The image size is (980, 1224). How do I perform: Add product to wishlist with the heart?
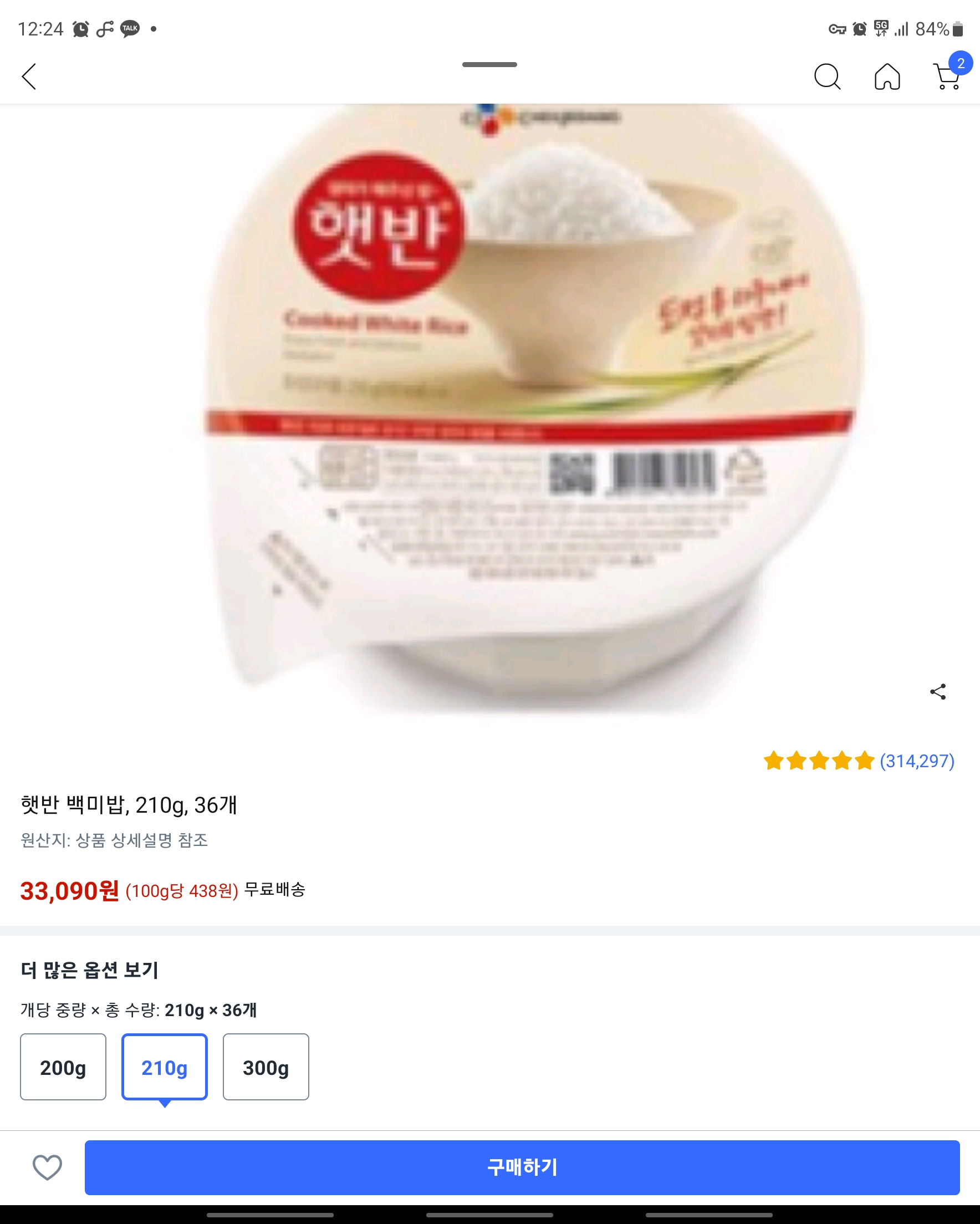coord(48,1169)
